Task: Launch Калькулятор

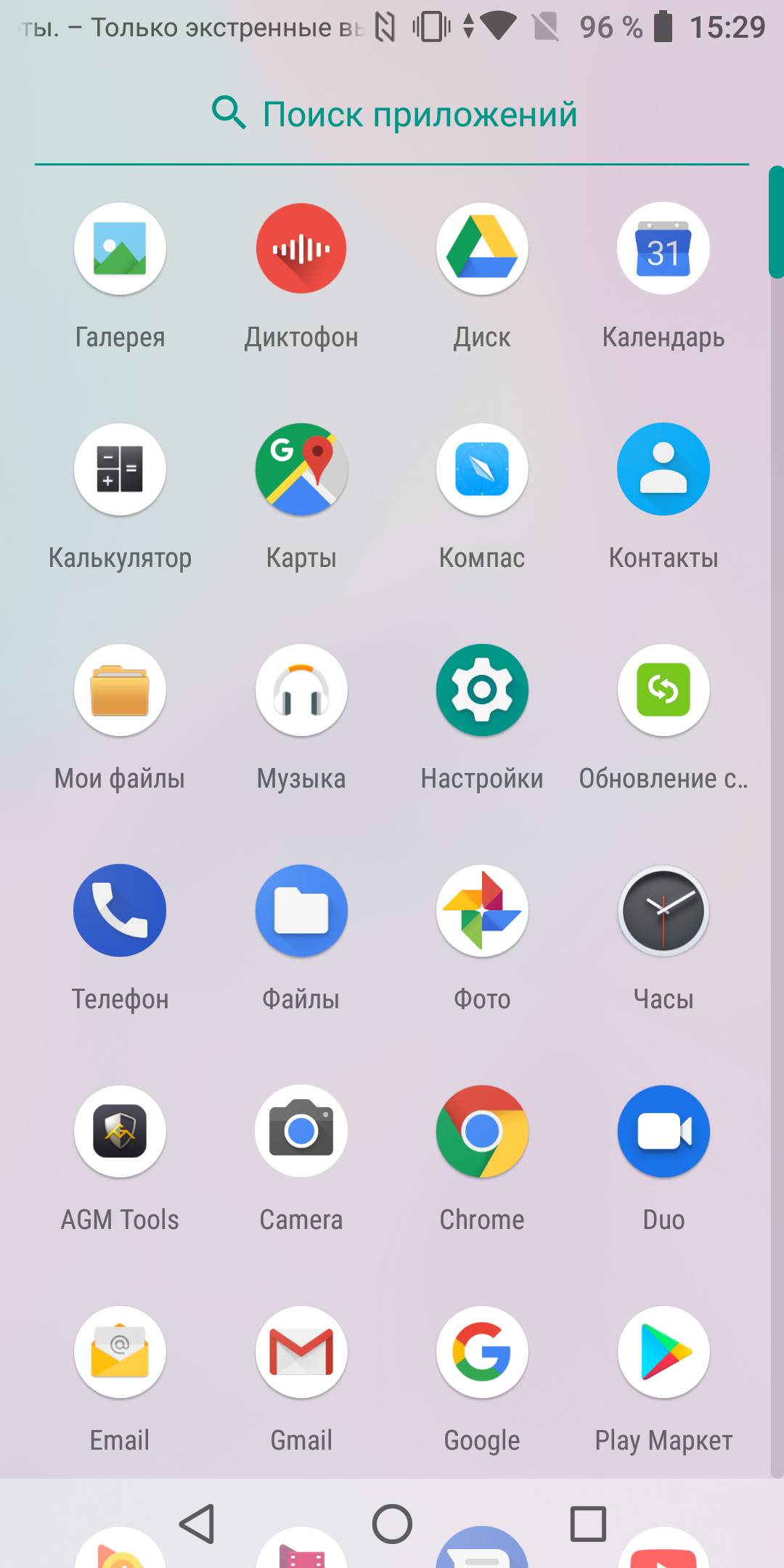Action: pyautogui.click(x=120, y=470)
